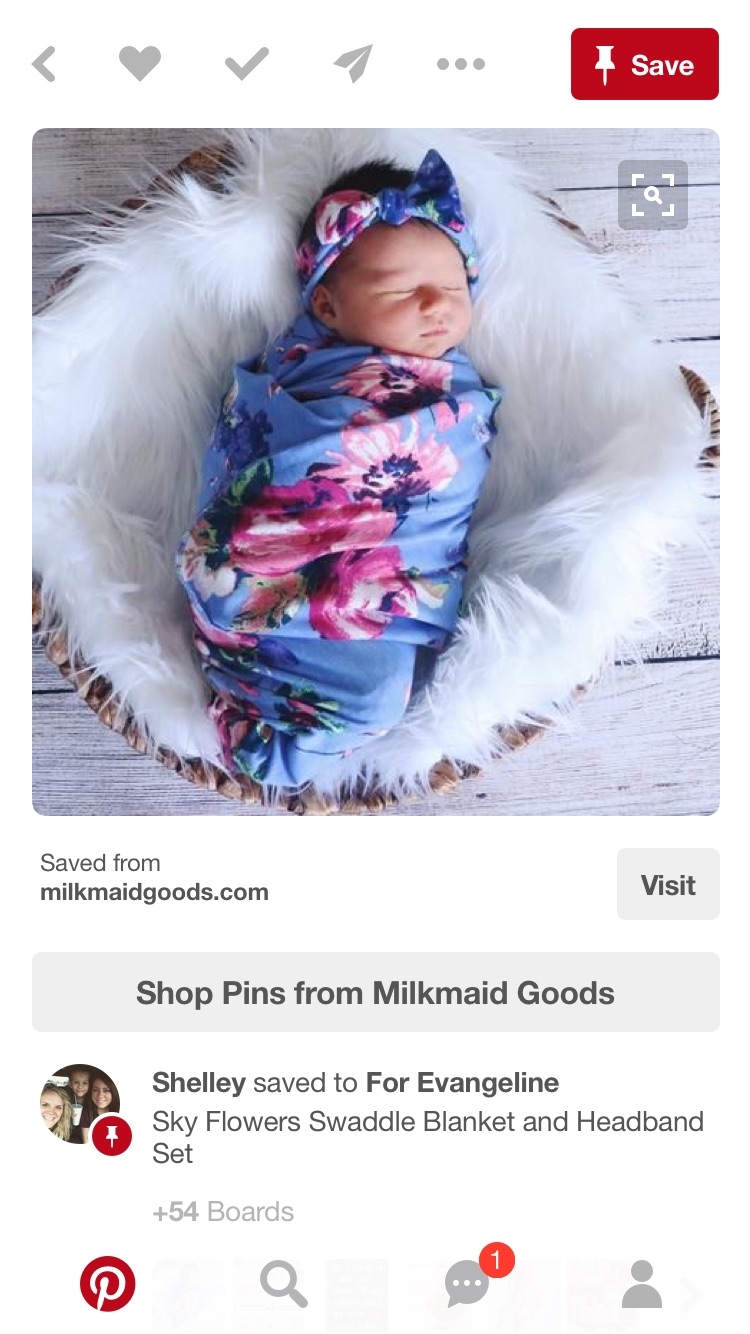Go to Pinterest home tab
750x1334 pixels.
[x=108, y=1284]
